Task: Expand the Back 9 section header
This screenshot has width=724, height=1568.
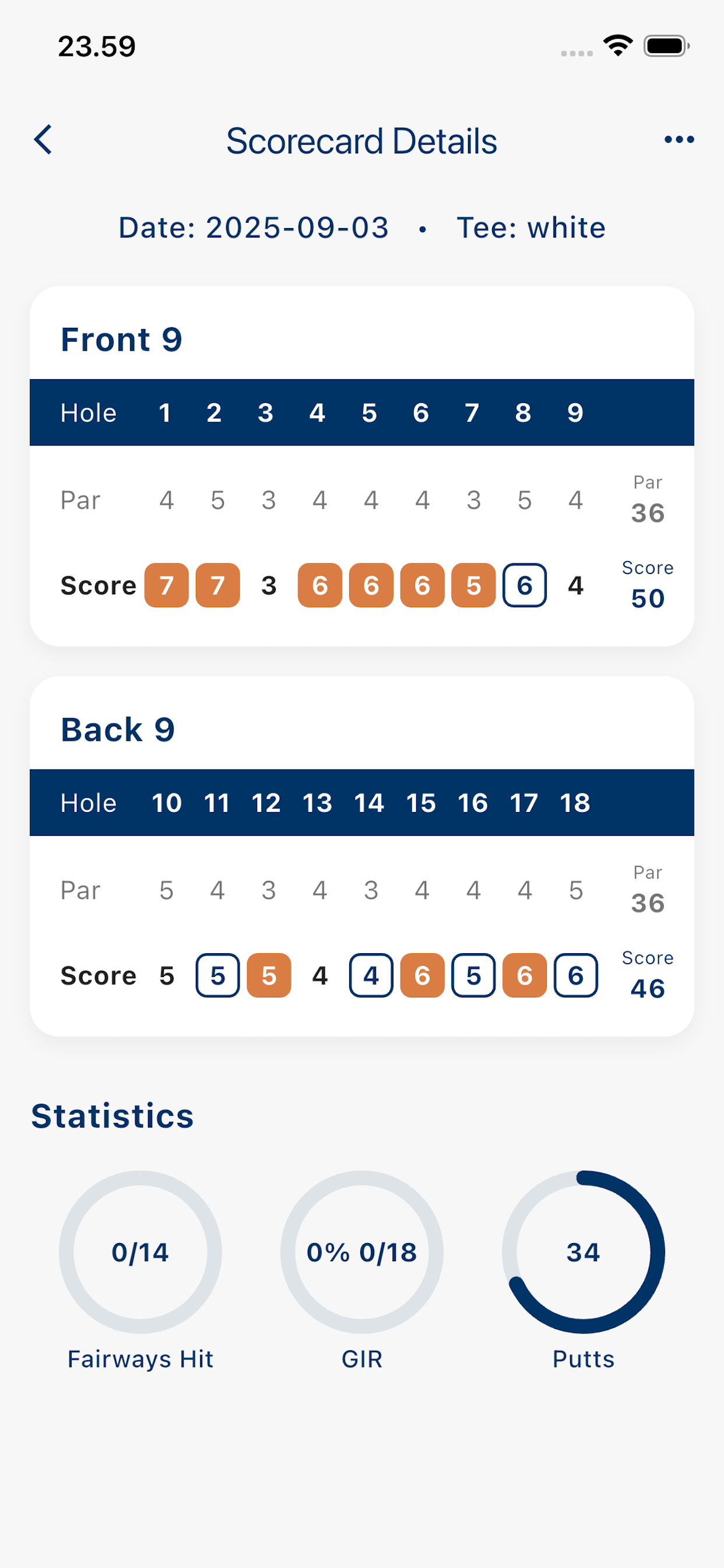Action: click(x=117, y=729)
